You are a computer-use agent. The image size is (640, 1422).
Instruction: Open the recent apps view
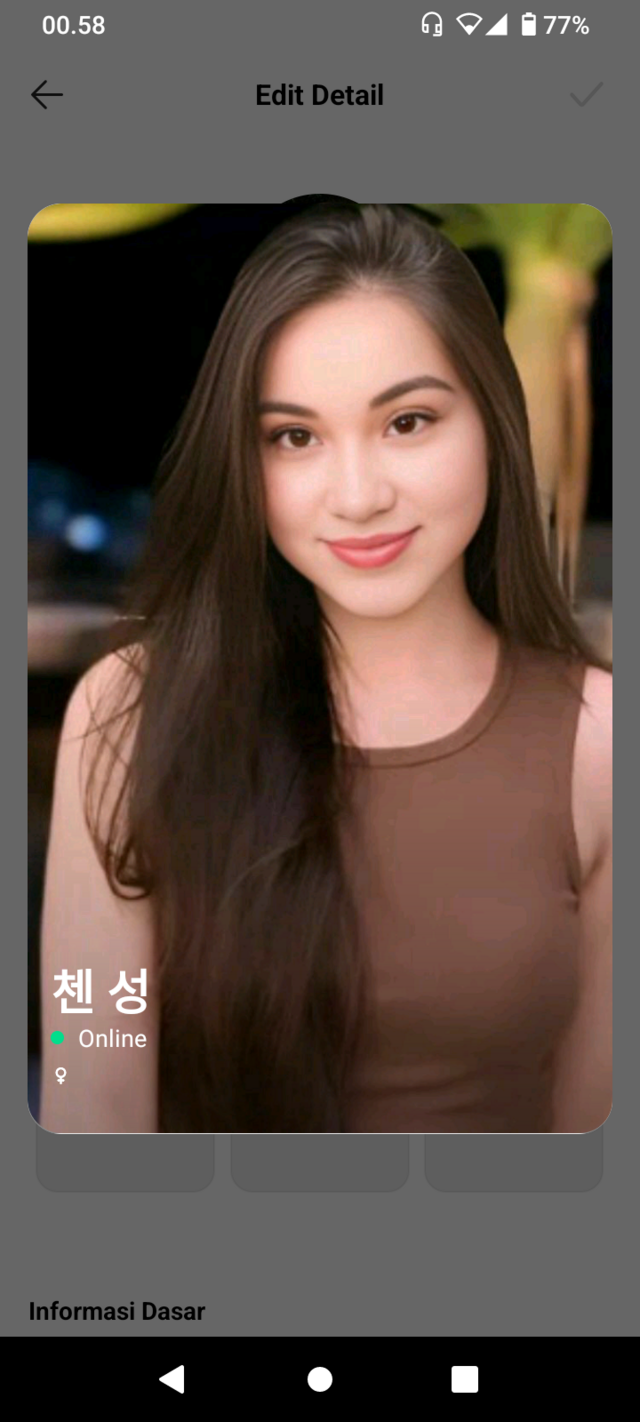click(465, 1379)
